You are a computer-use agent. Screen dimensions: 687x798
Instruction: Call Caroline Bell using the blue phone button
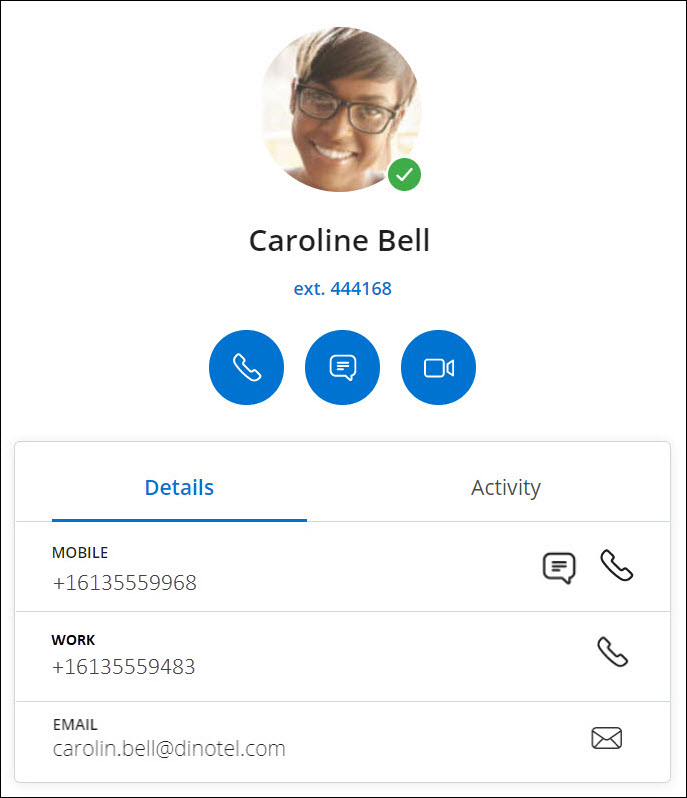[246, 368]
